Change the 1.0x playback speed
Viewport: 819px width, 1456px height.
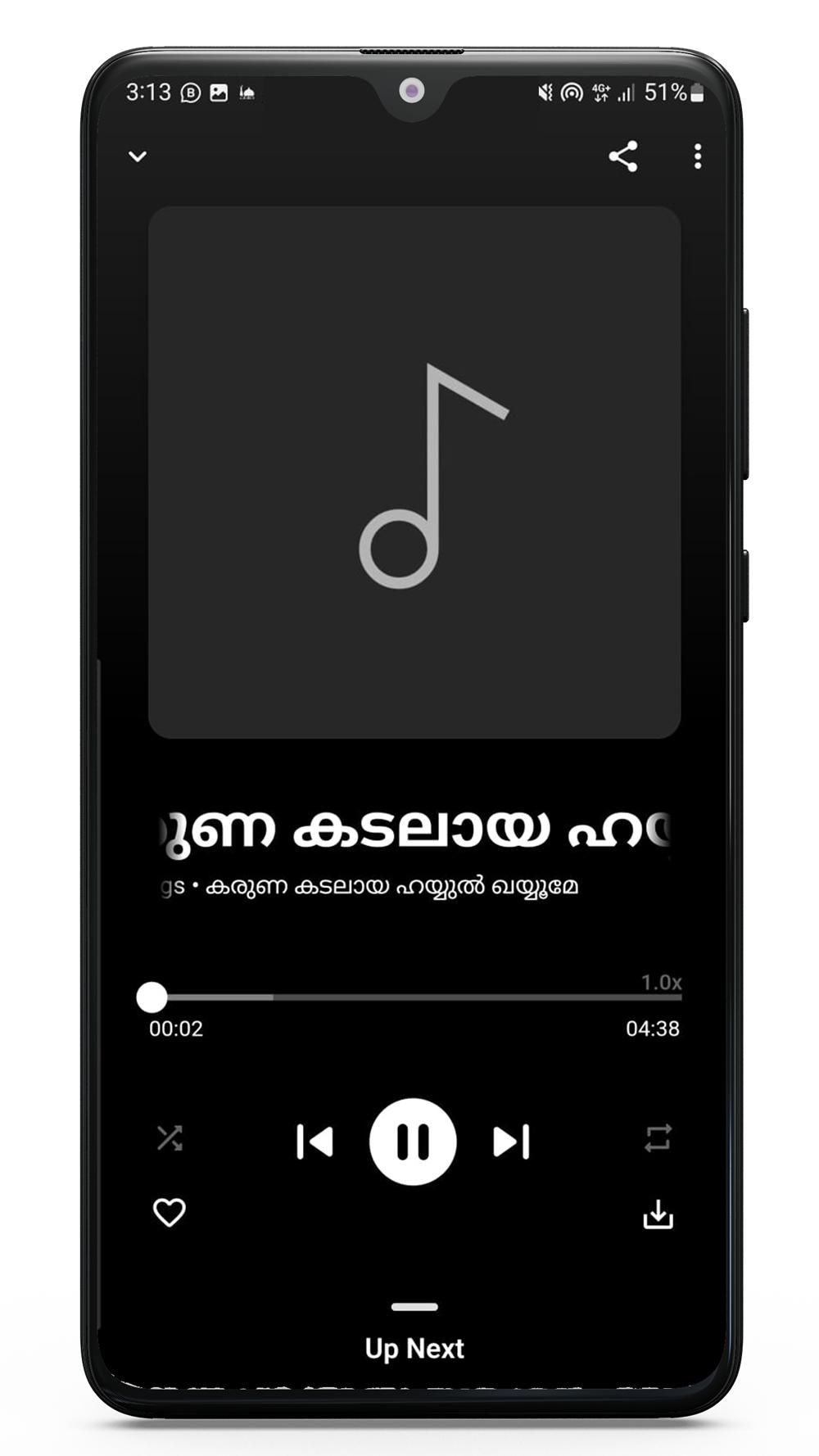661,982
